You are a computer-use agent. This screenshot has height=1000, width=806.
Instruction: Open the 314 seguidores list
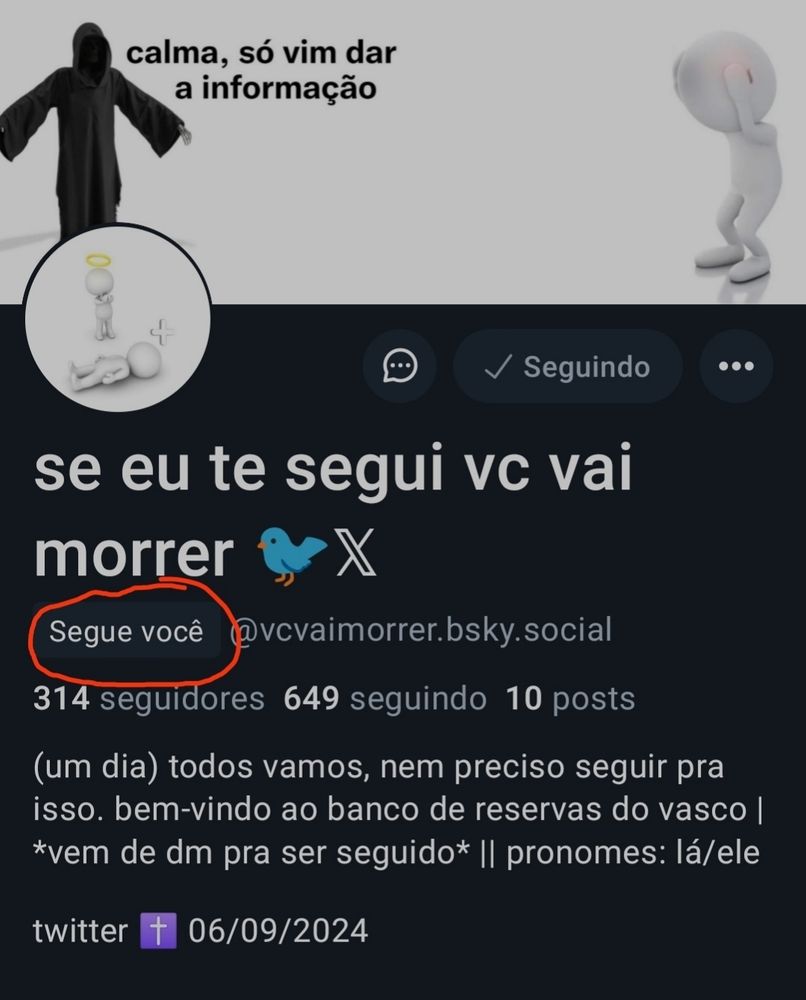click(x=149, y=698)
